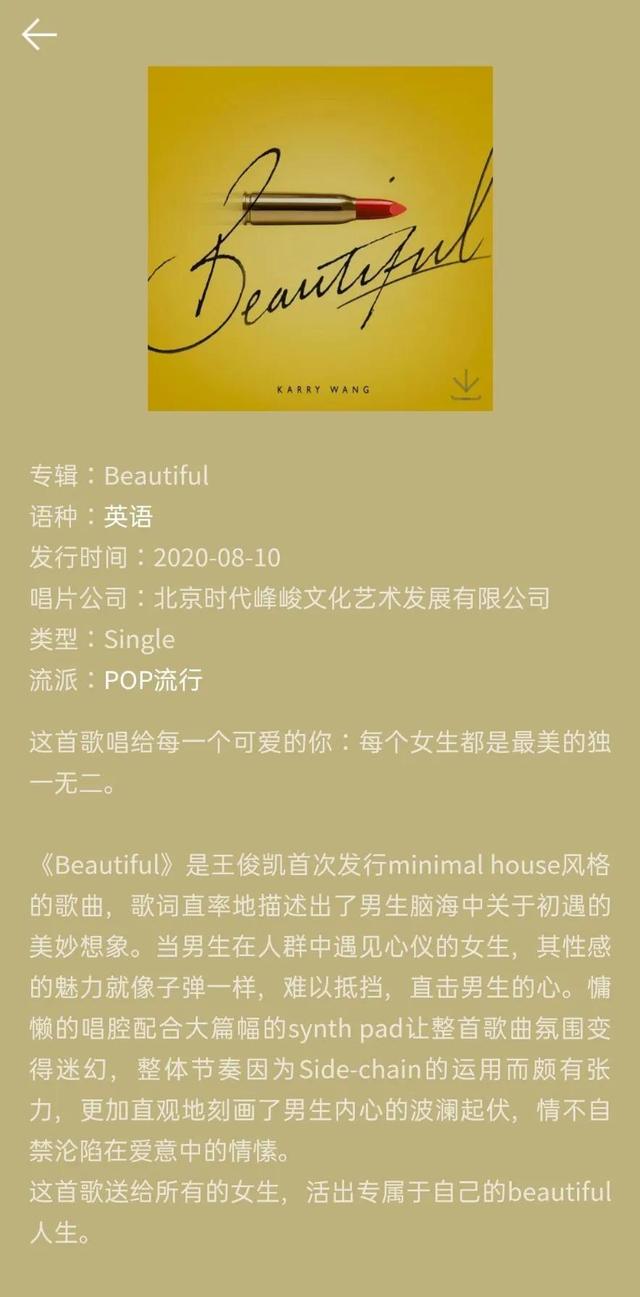Go back using the top-left arrow
This screenshot has height=1297, width=640.
point(39,34)
